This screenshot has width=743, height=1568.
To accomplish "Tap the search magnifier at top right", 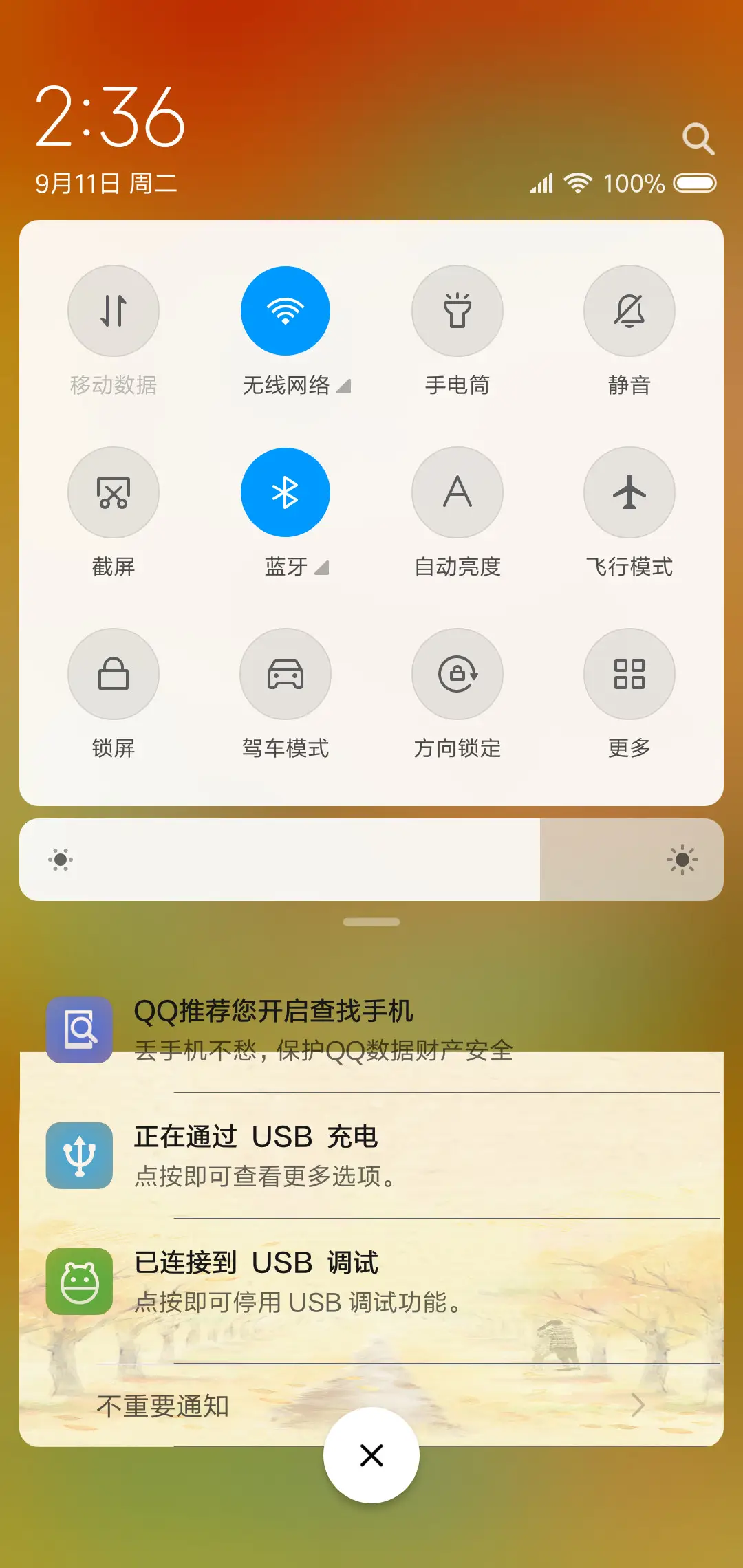I will [x=700, y=138].
